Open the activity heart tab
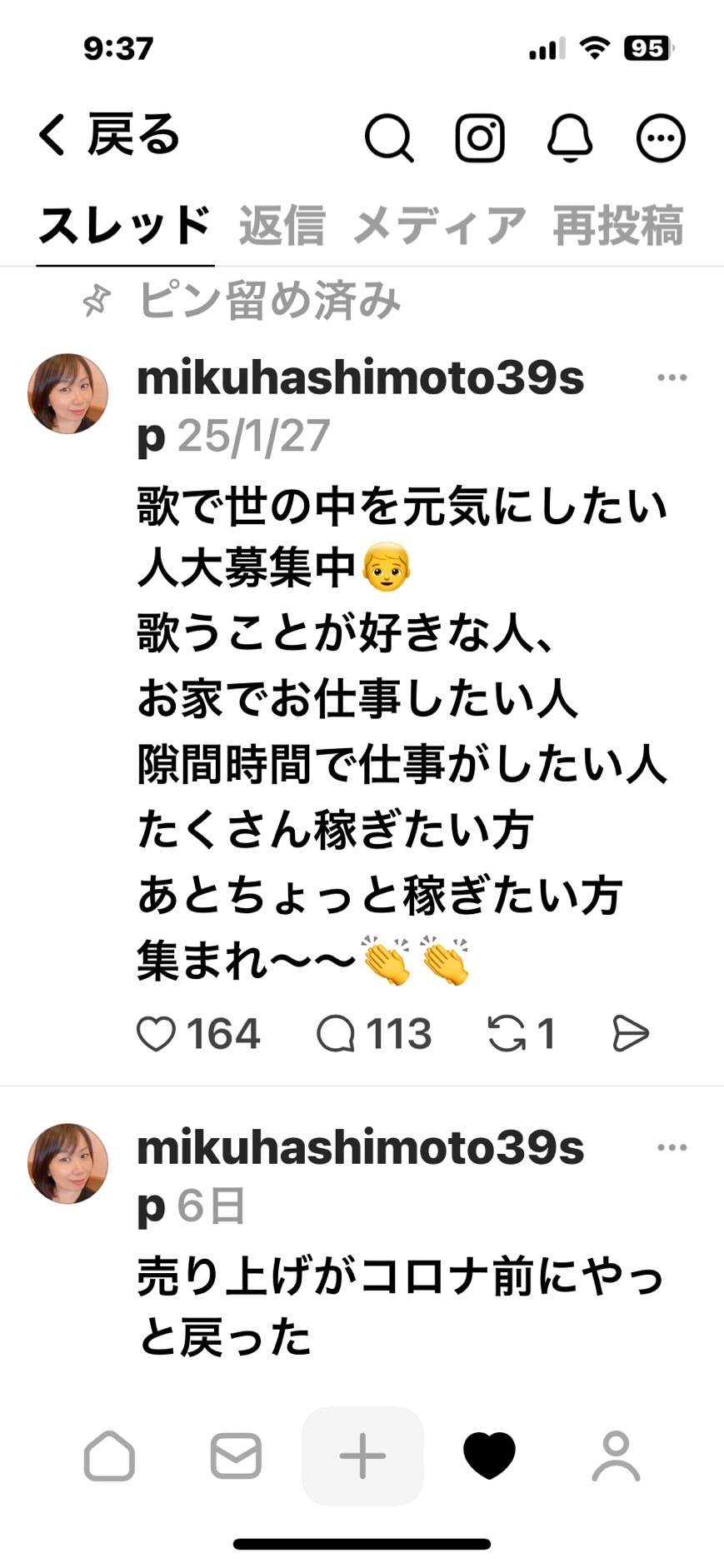Viewport: 724px width, 1568px height. coord(489,1456)
